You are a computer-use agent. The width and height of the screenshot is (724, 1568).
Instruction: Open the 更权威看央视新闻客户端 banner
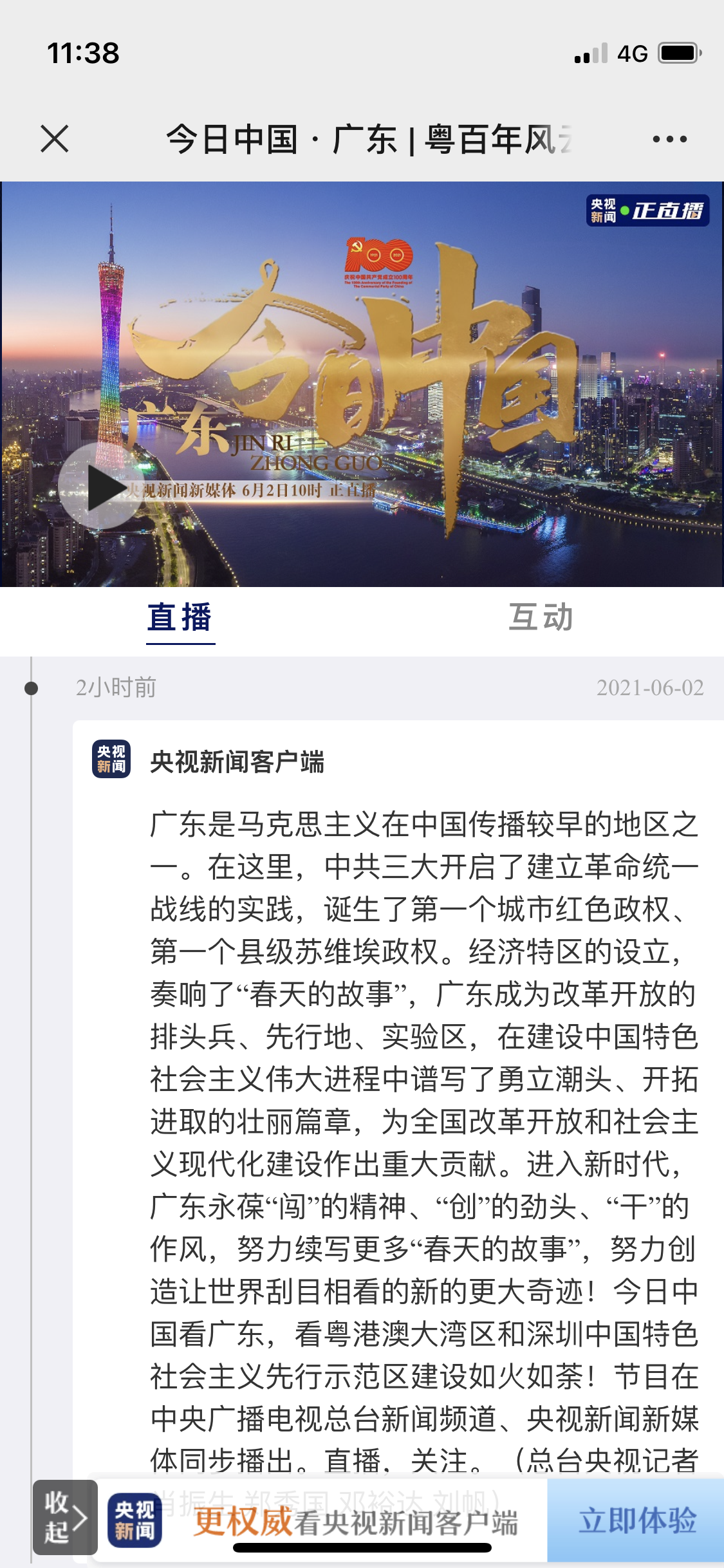click(355, 1522)
